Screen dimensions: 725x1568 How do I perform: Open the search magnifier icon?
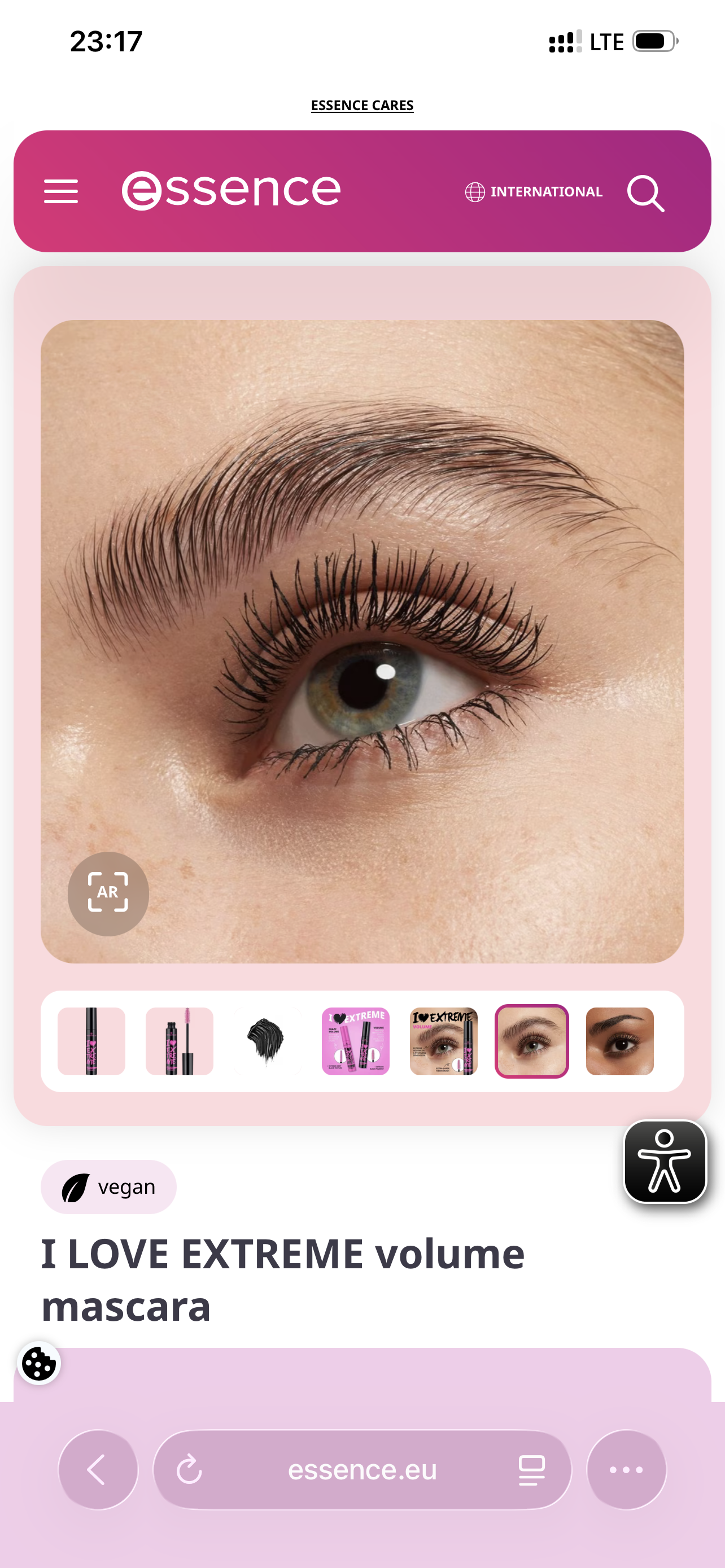(645, 193)
